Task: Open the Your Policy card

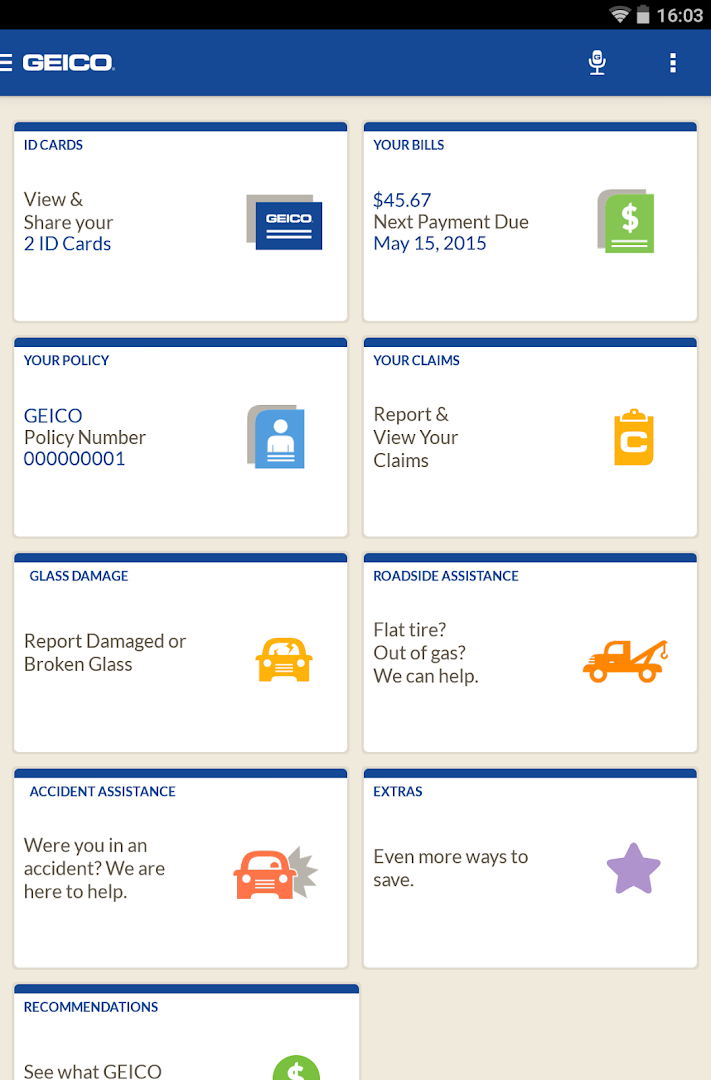Action: click(x=180, y=438)
